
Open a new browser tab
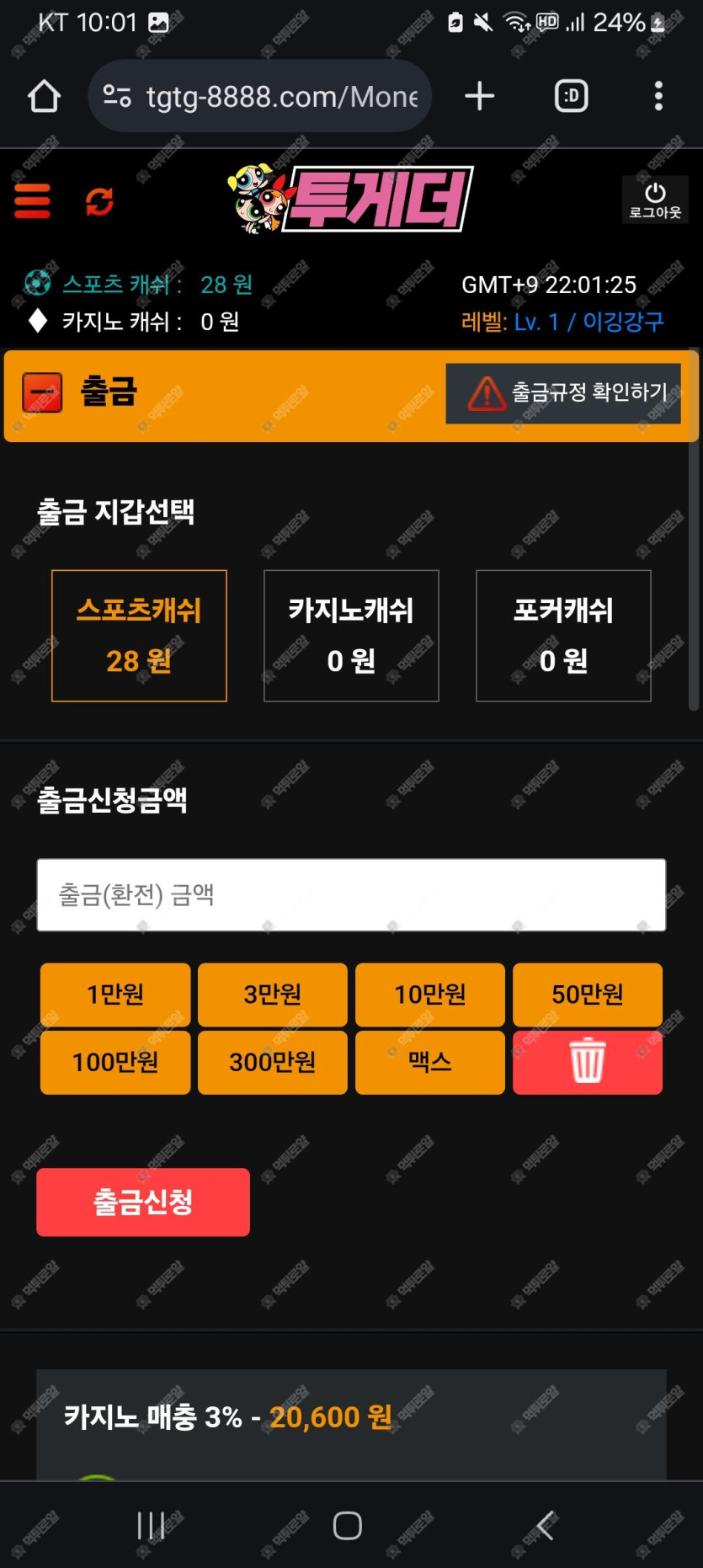click(480, 96)
